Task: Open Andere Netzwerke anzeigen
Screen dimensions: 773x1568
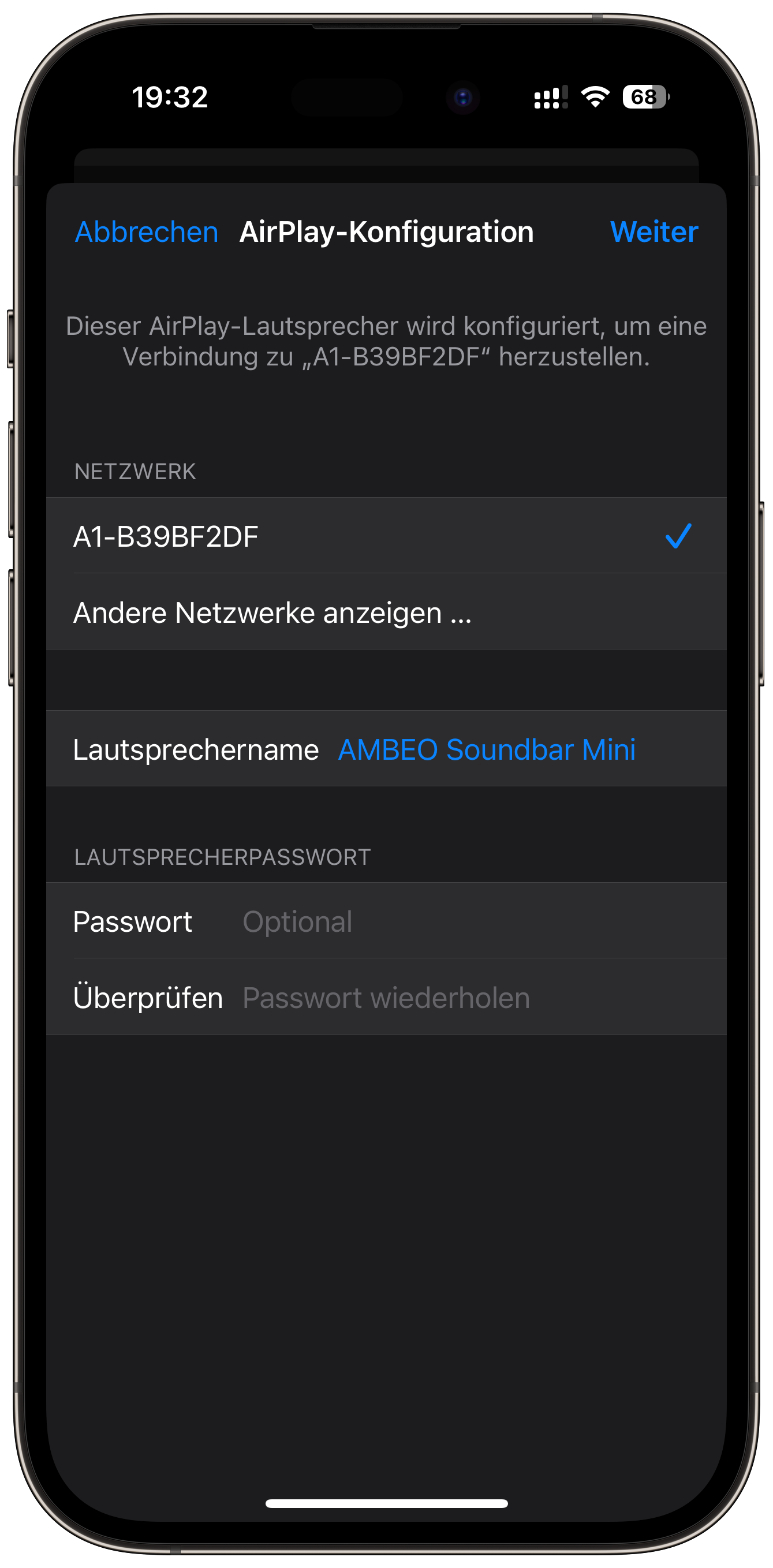Action: (387, 612)
